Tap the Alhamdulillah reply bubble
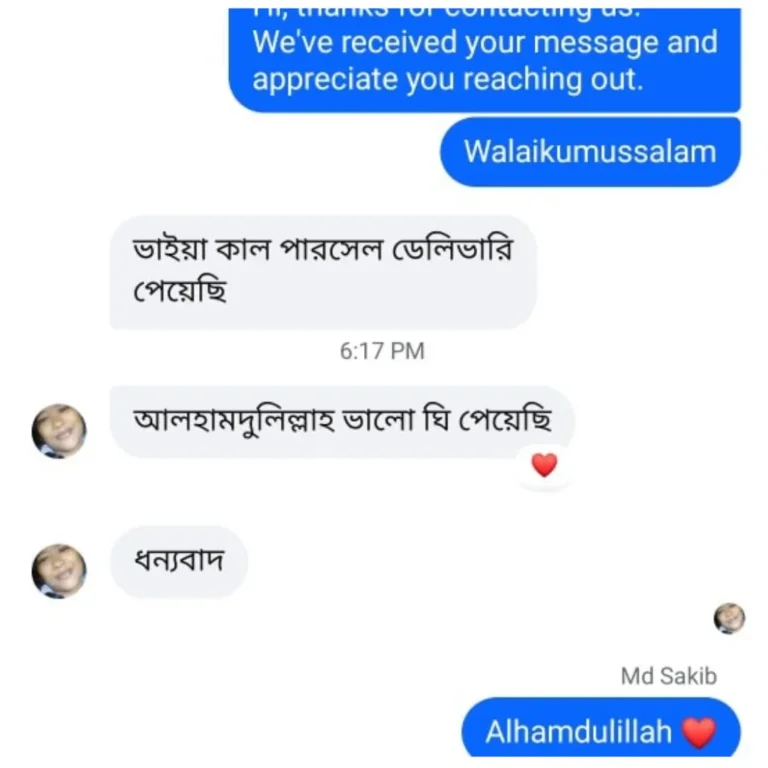 click(x=600, y=731)
